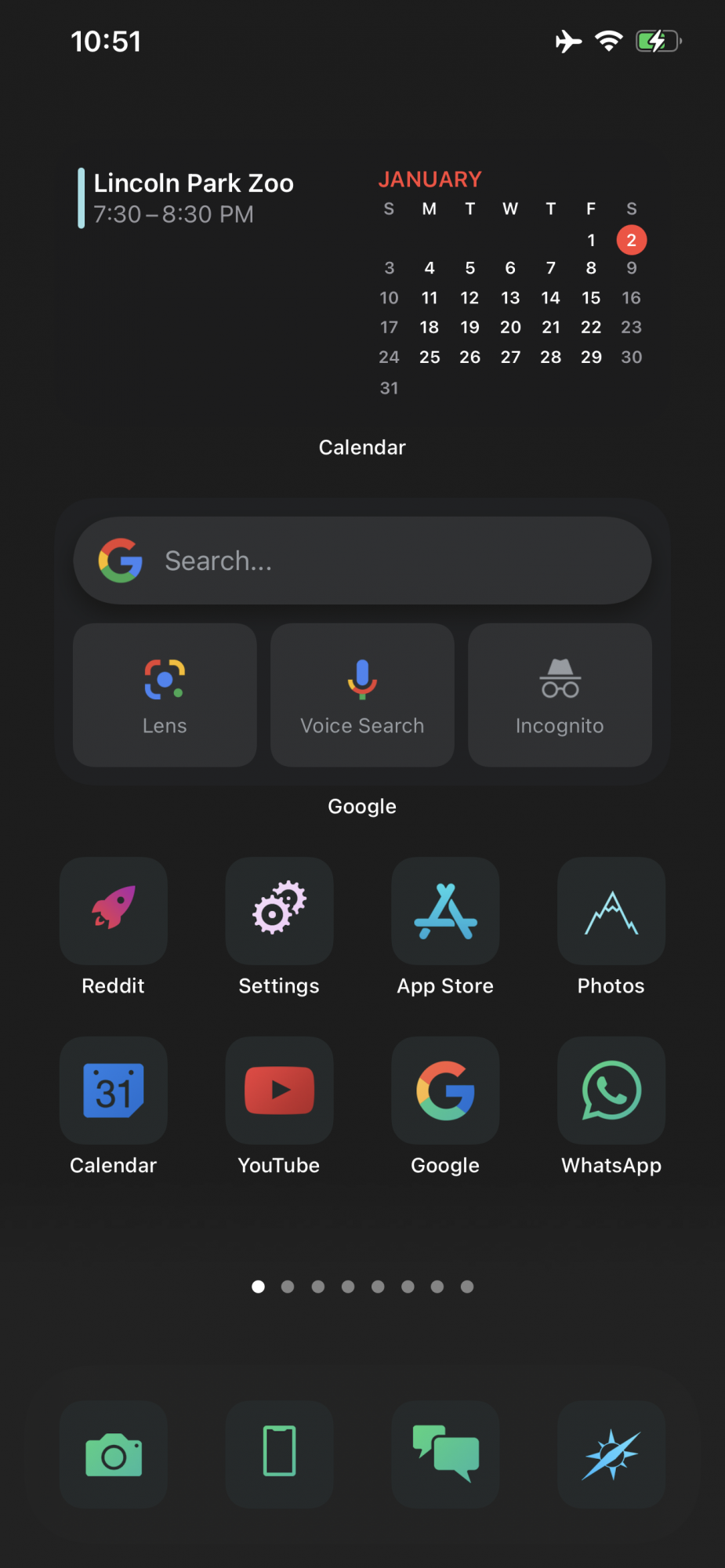Open the Calendar app icon

point(114,1091)
